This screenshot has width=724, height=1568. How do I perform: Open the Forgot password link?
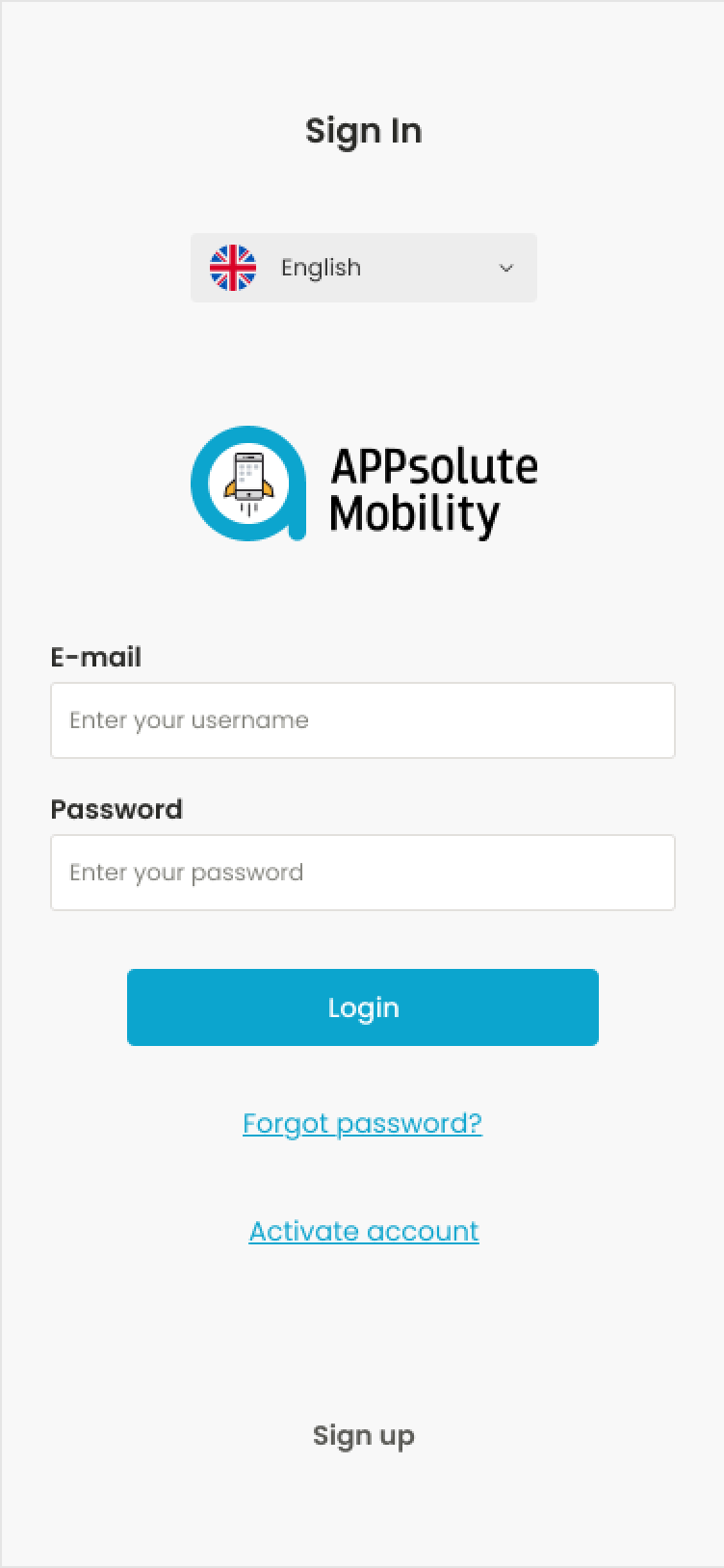(x=362, y=1123)
